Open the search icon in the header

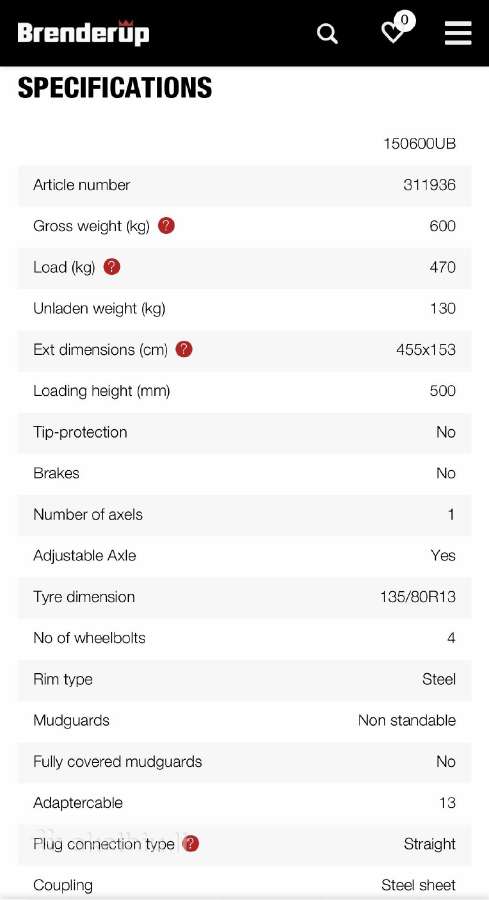click(327, 33)
